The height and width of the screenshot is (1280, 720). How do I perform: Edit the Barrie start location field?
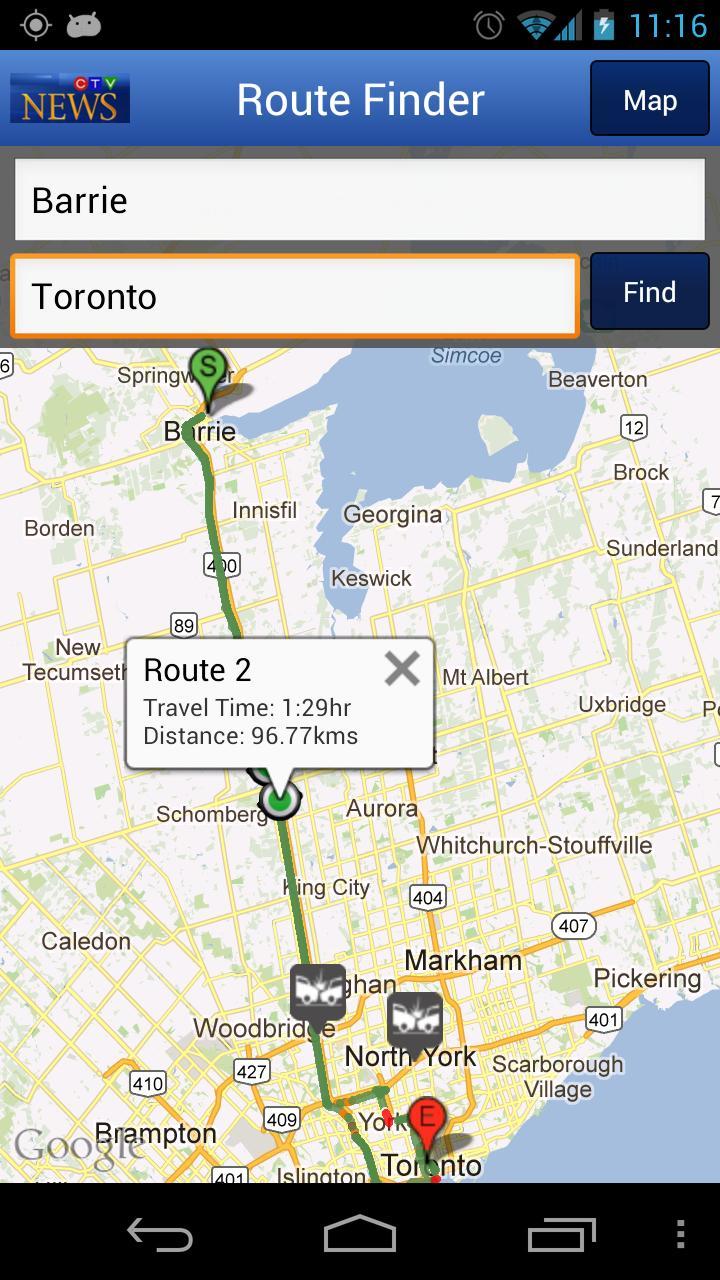359,200
